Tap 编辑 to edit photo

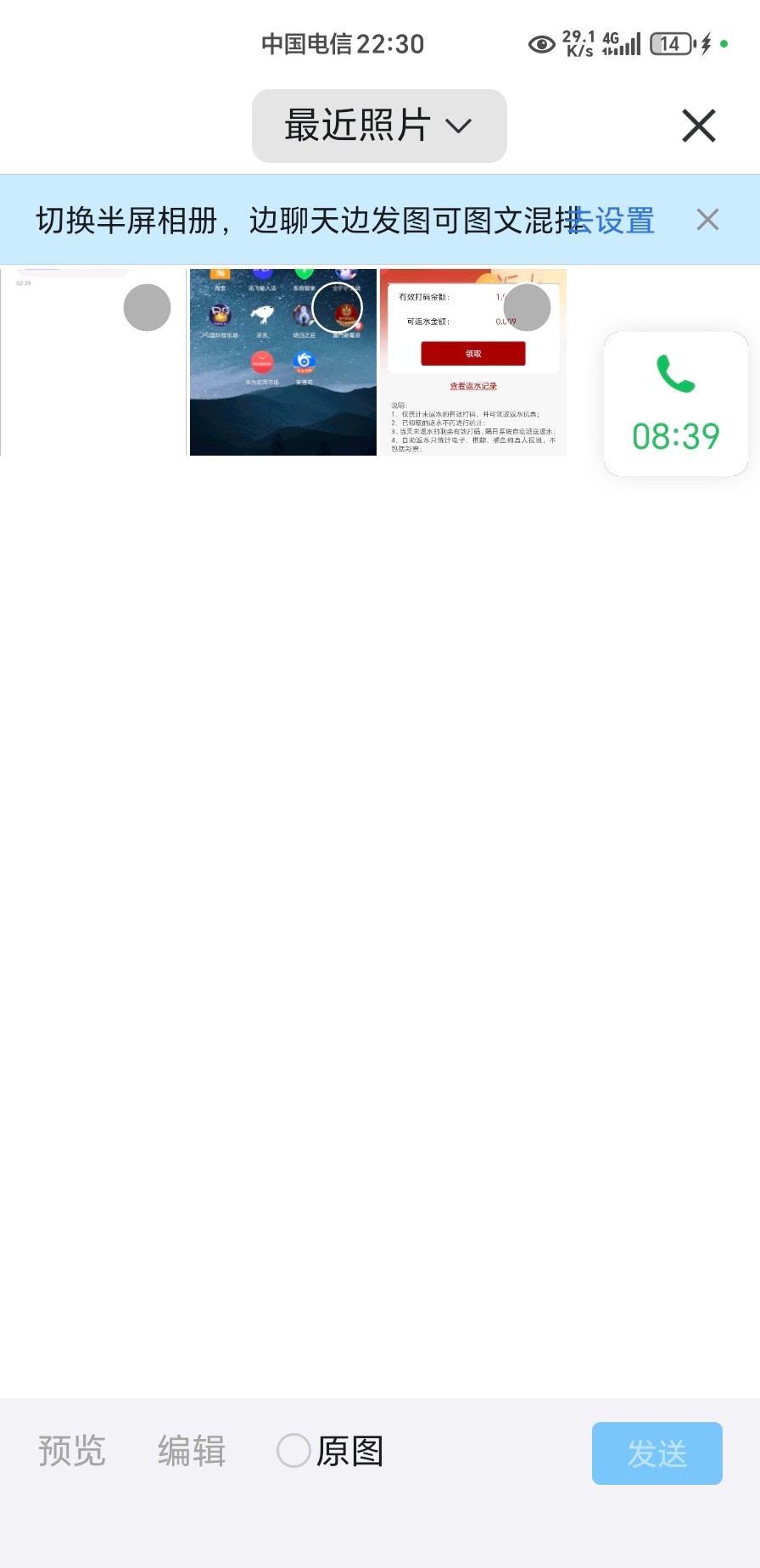tap(192, 1451)
